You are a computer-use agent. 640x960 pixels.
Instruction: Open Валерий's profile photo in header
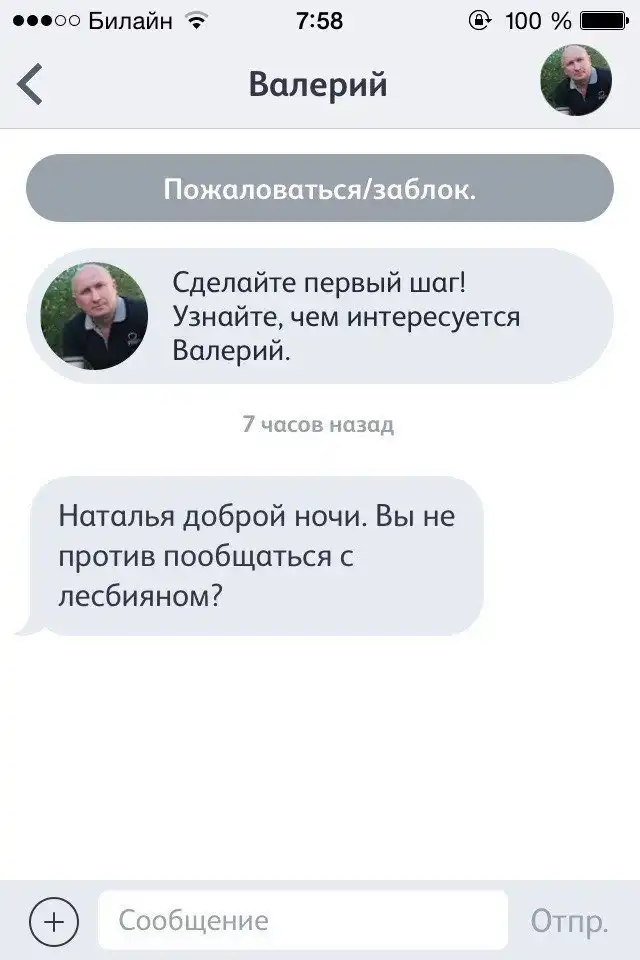point(576,81)
